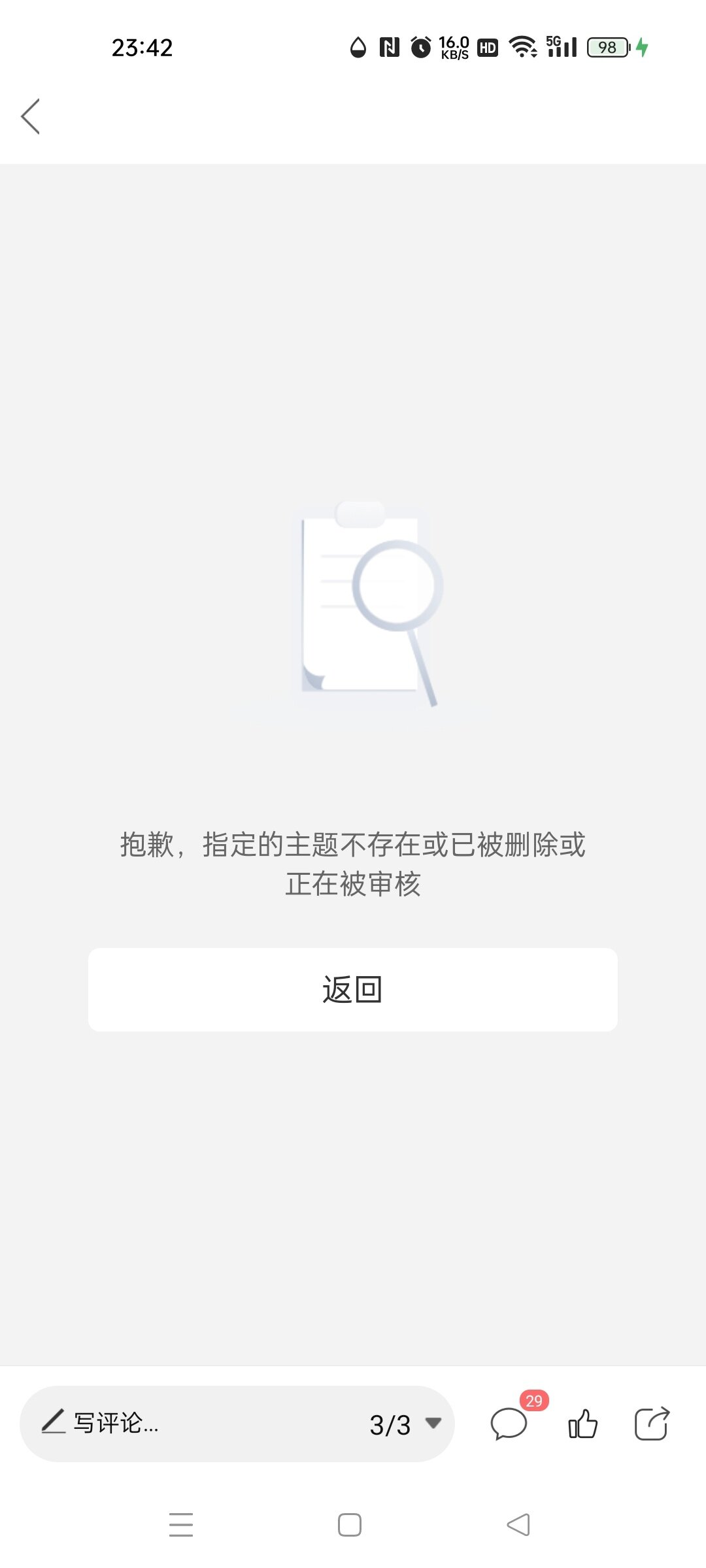Tap the 返回 button
The width and height of the screenshot is (706, 1568).
pos(353,989)
